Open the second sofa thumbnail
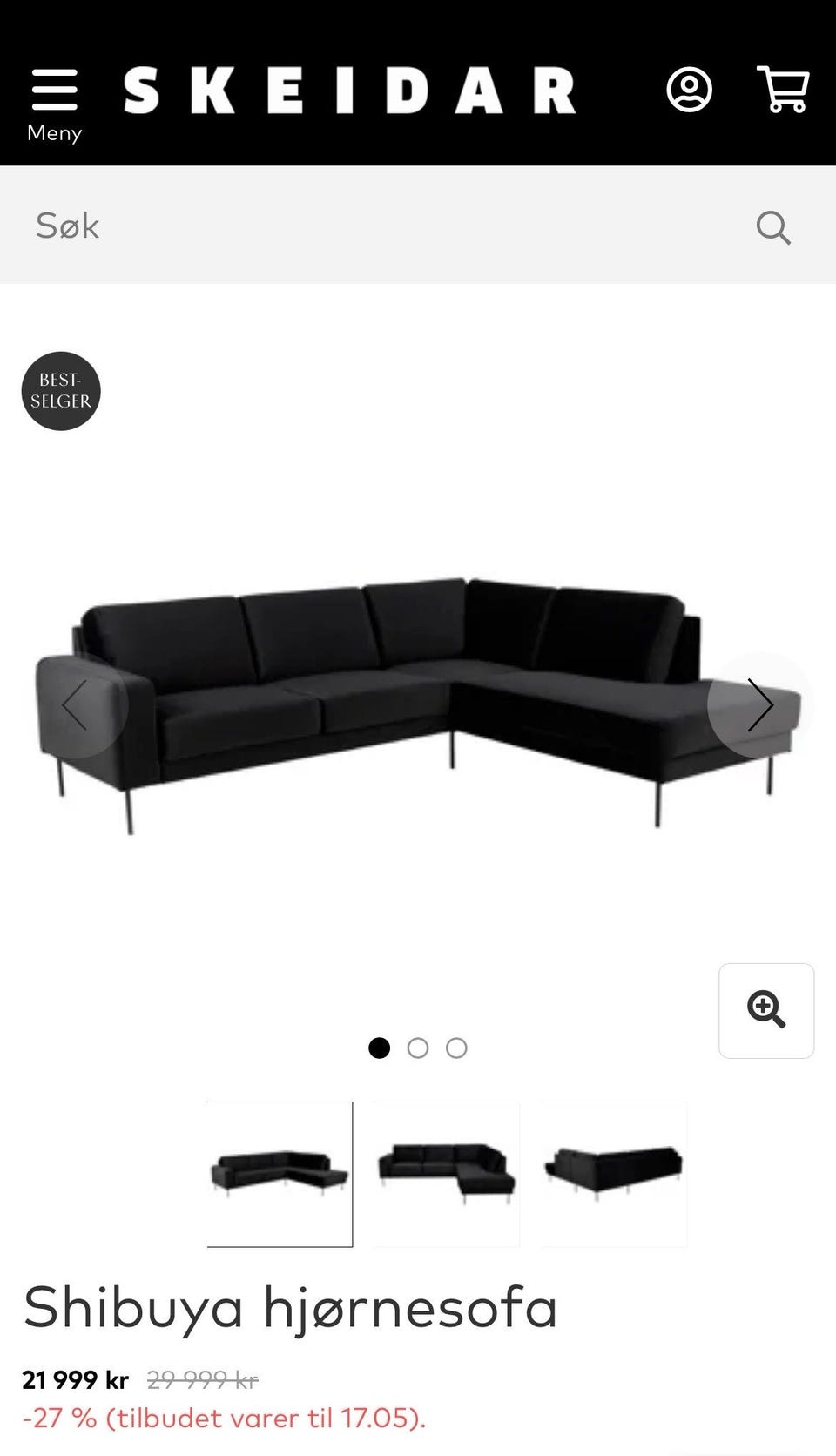Screen dimensions: 836x1456 tap(447, 1174)
